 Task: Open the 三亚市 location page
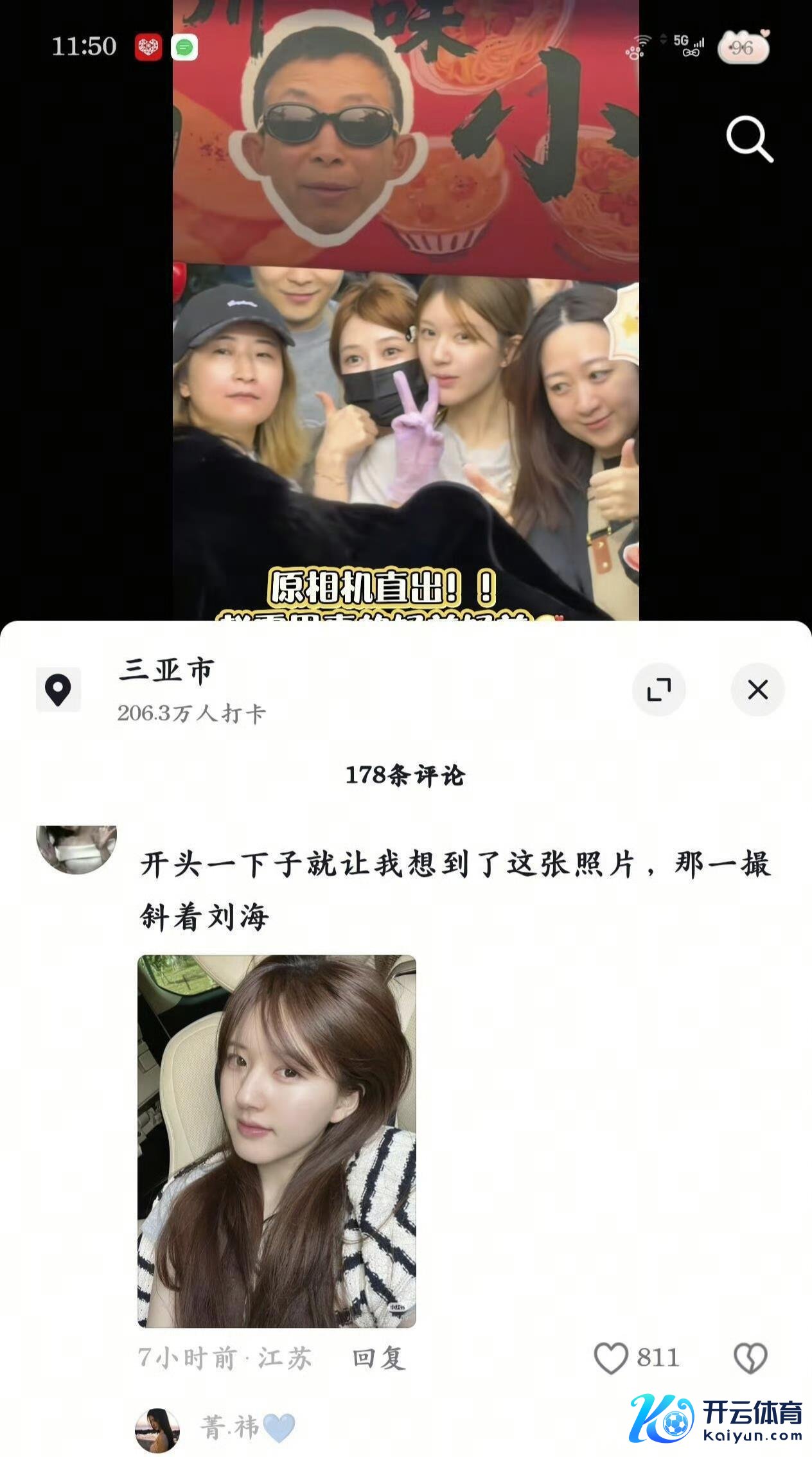point(166,671)
